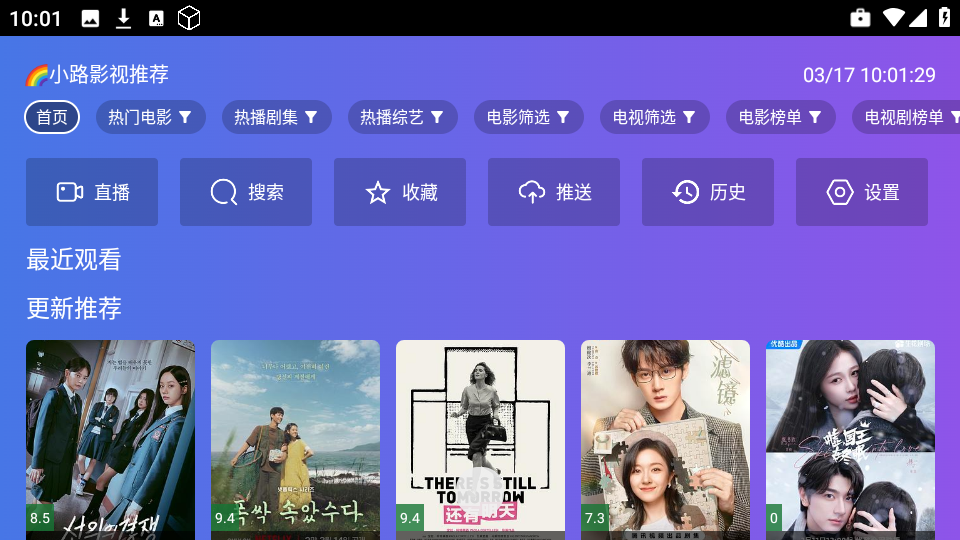Select the 电视筛选 tab
This screenshot has height=540, width=960.
(x=654, y=117)
